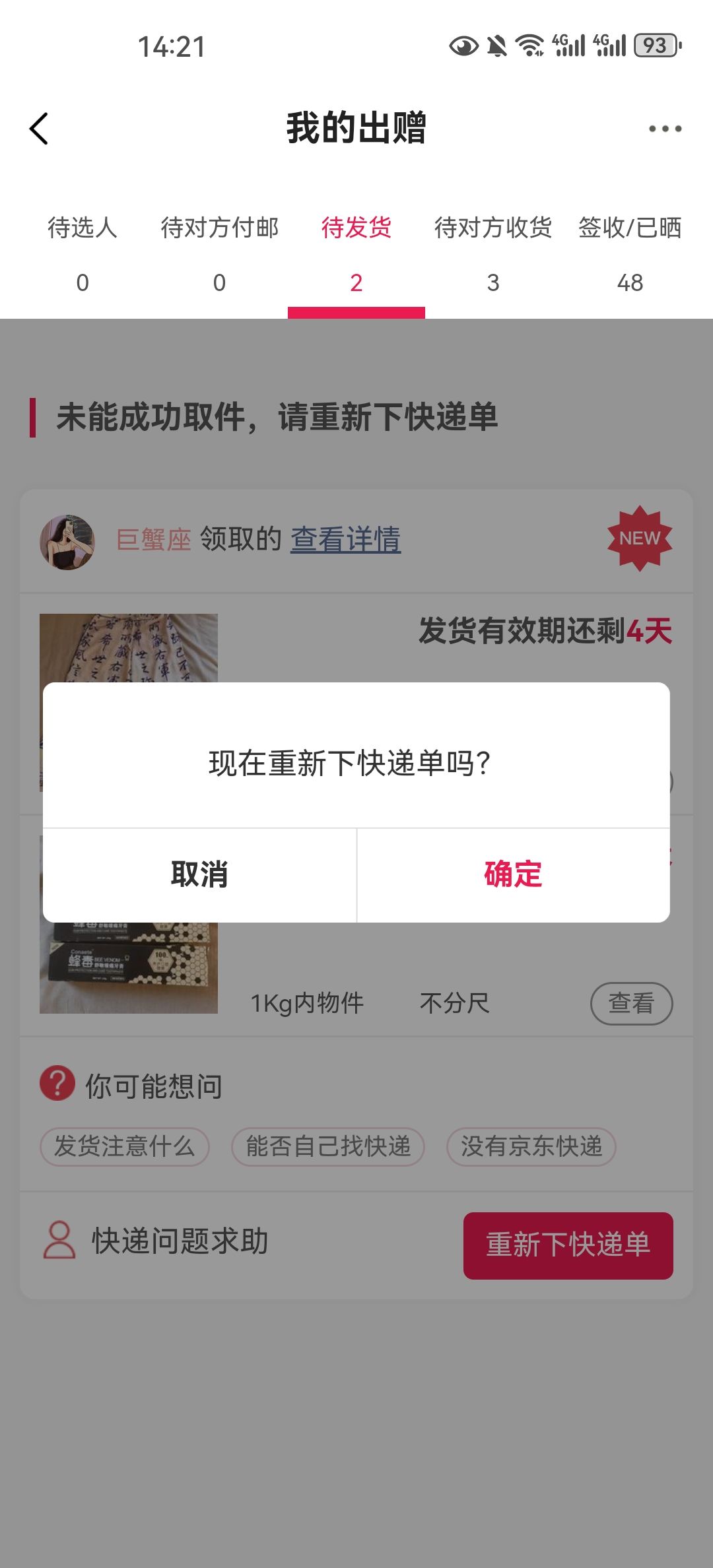
Task: Select the 能否自己找快递 question chip
Action: [x=328, y=1146]
